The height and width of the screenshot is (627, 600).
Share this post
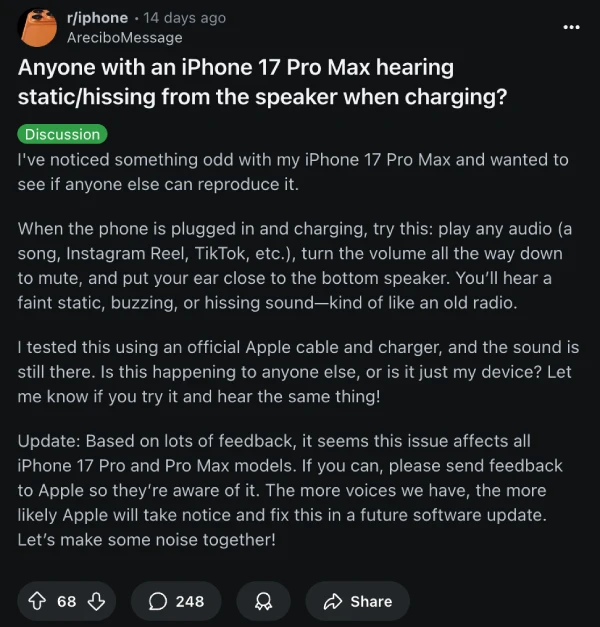pyautogui.click(x=357, y=601)
